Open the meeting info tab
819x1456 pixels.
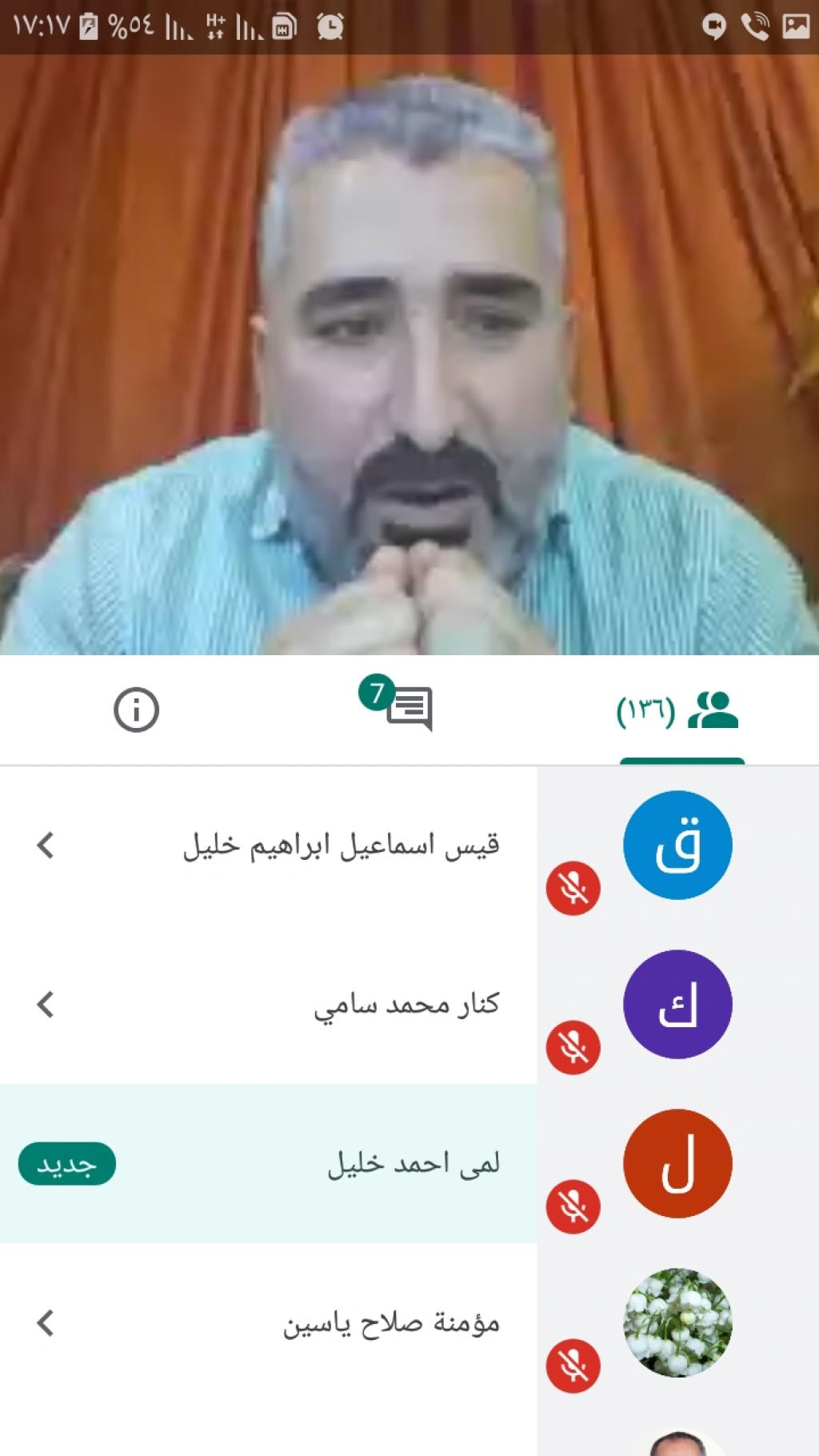click(136, 710)
